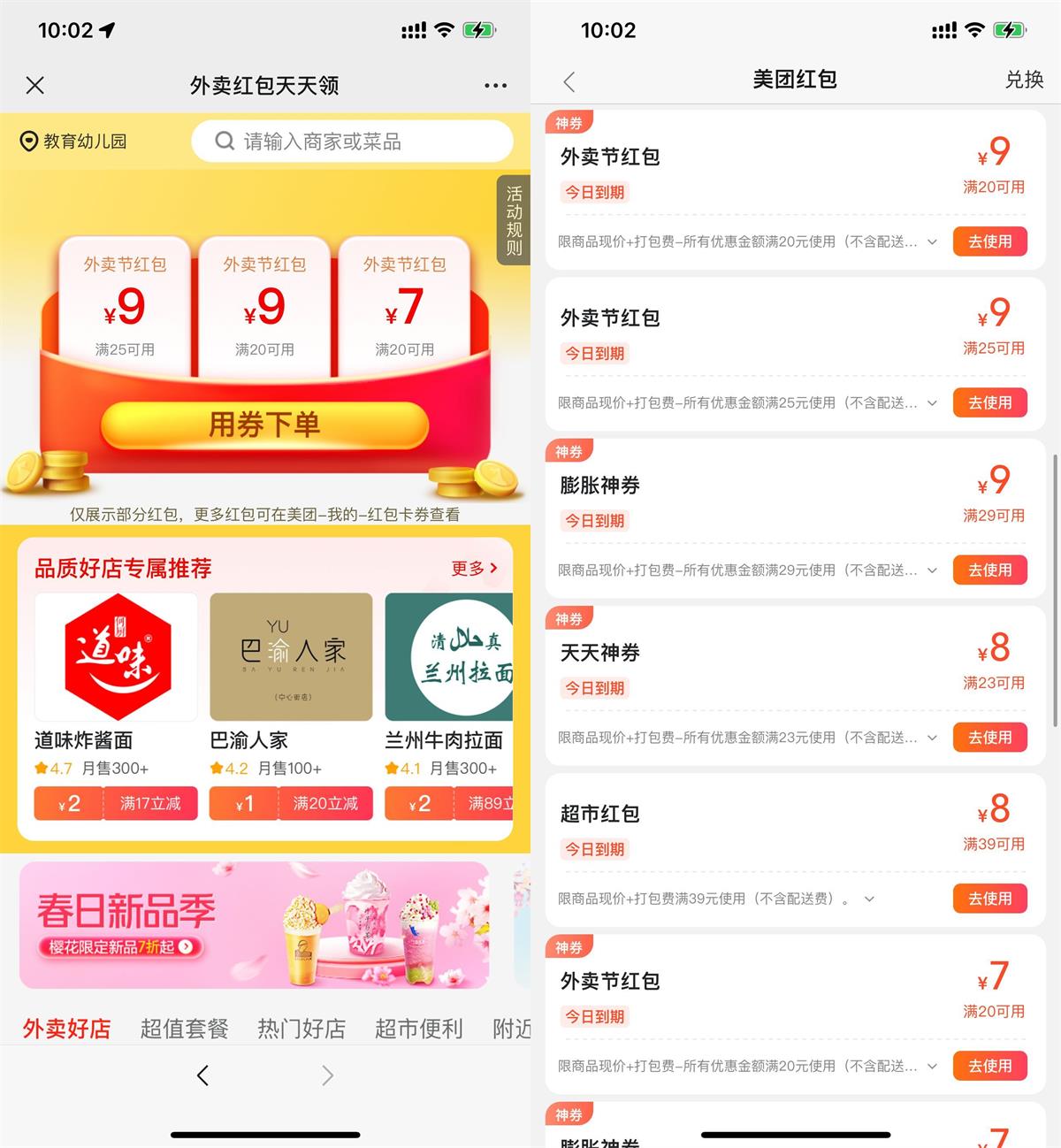Tap the 用券下单 button
Image resolution: width=1061 pixels, height=1148 pixels.
point(264,425)
